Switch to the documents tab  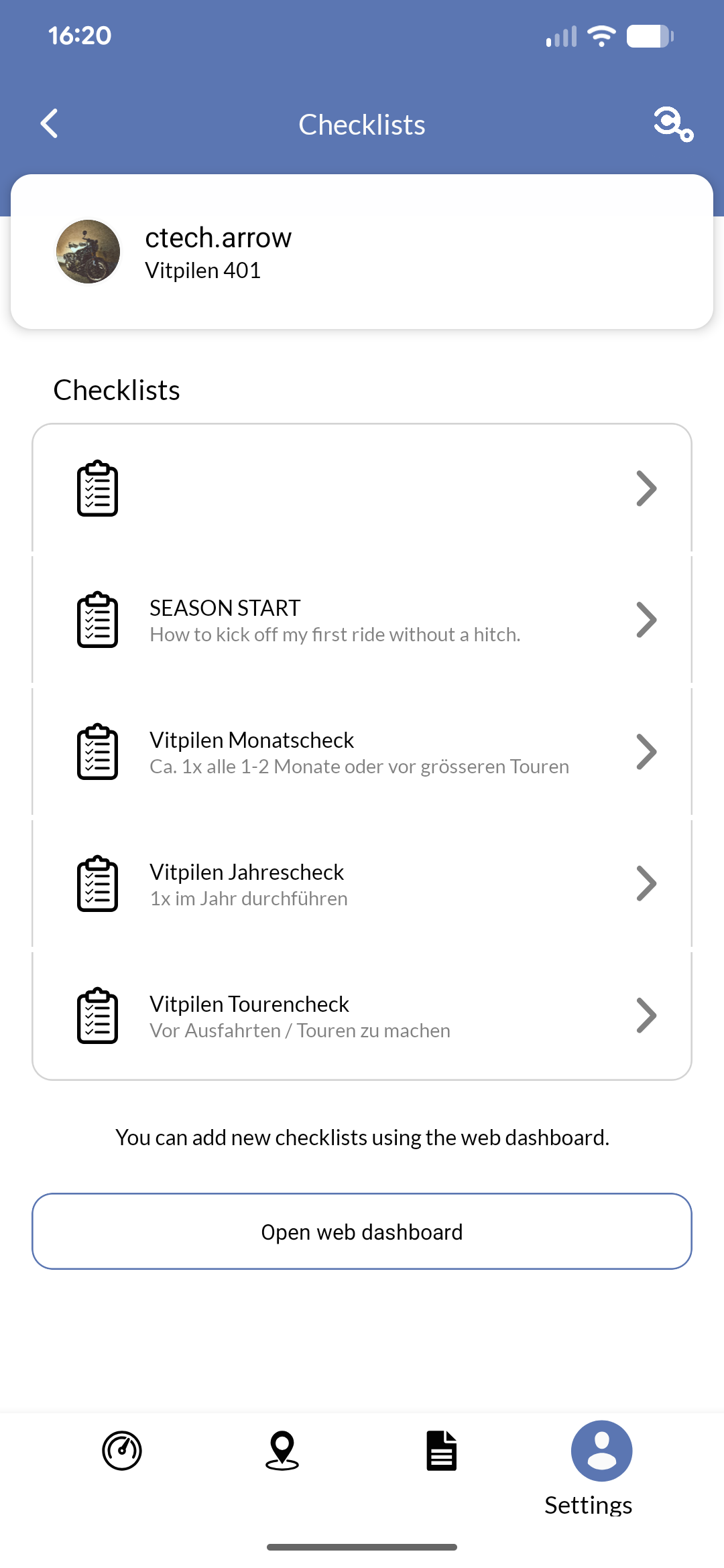click(x=441, y=1451)
